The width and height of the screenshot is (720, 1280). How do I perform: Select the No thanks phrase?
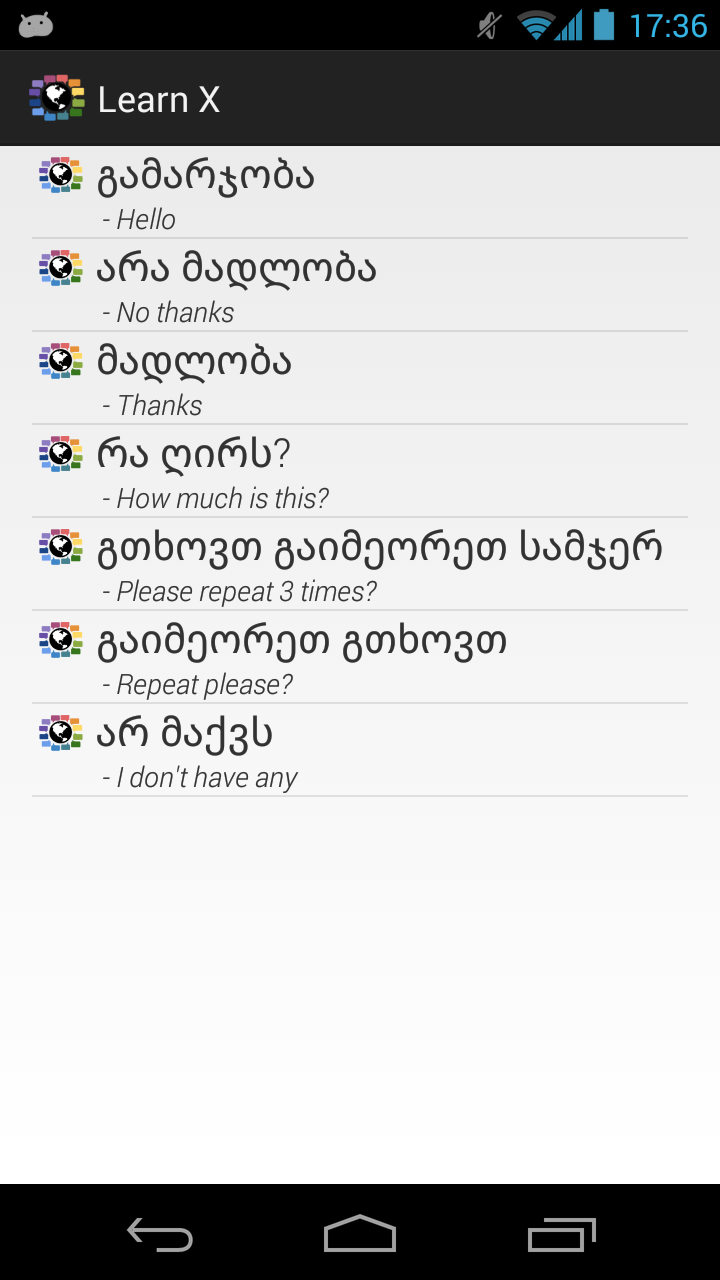pyautogui.click(x=360, y=285)
